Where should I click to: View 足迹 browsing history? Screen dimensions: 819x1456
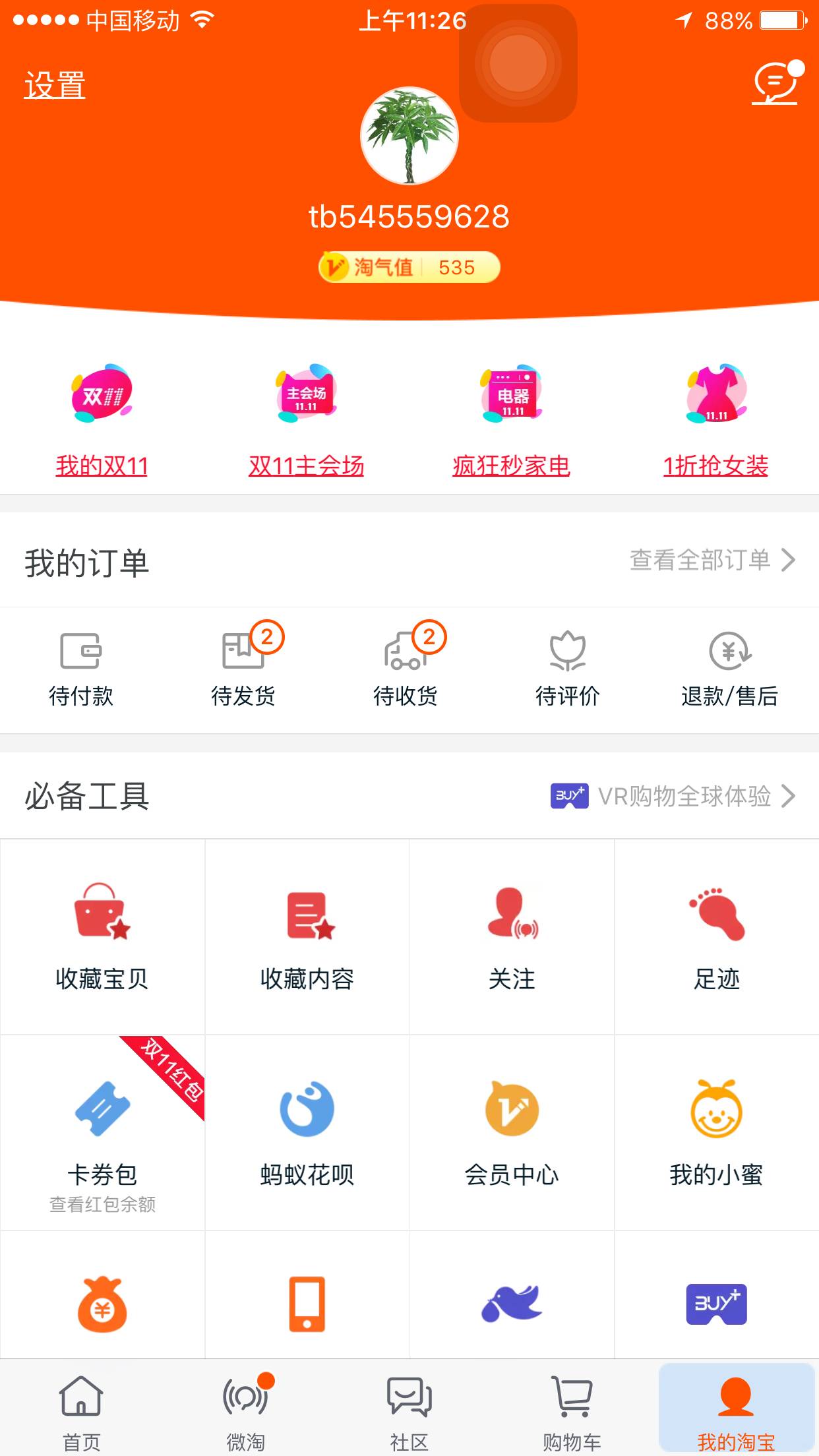coord(717,936)
